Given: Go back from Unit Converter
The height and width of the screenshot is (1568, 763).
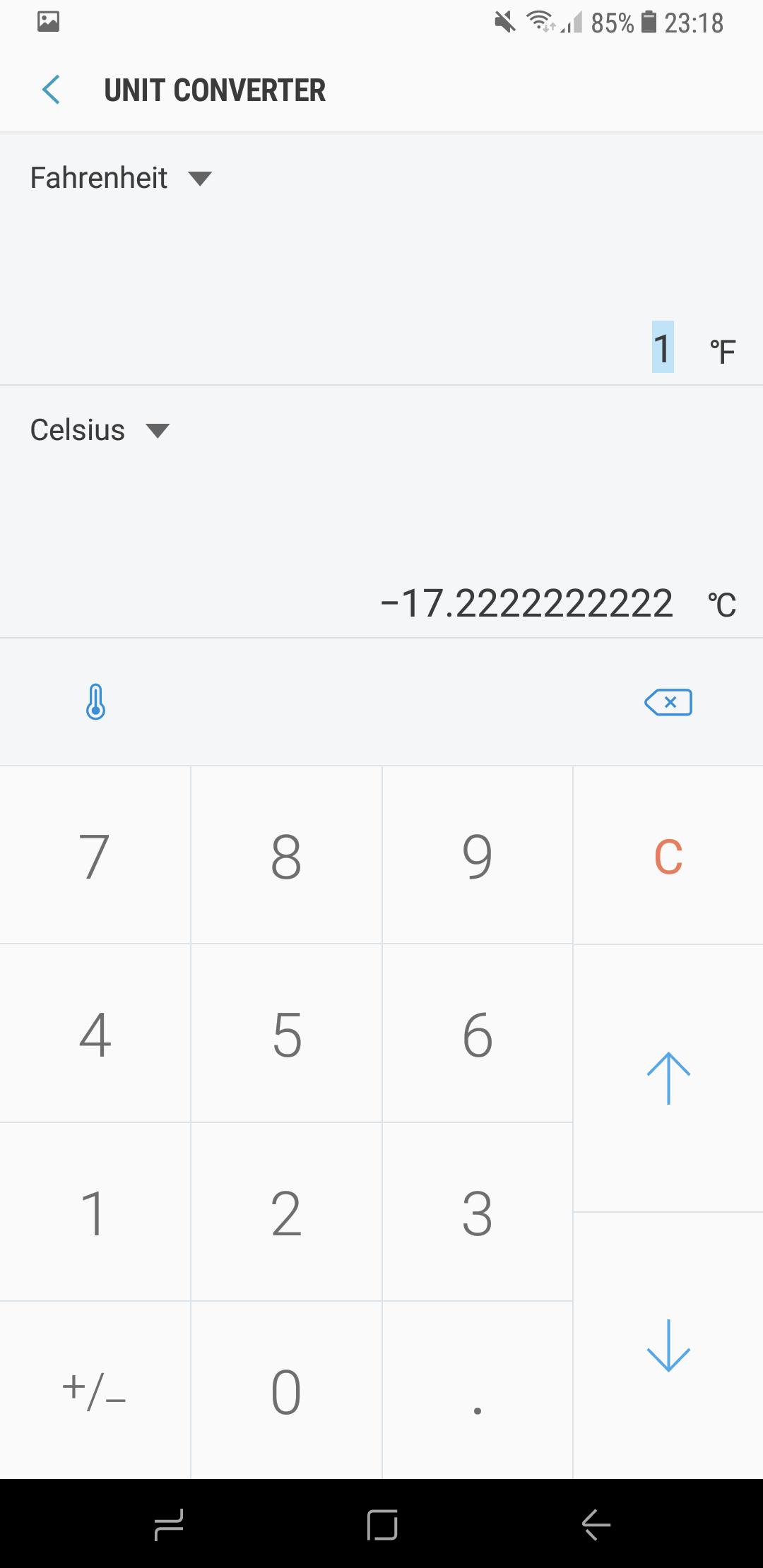Looking at the screenshot, I should point(51,90).
